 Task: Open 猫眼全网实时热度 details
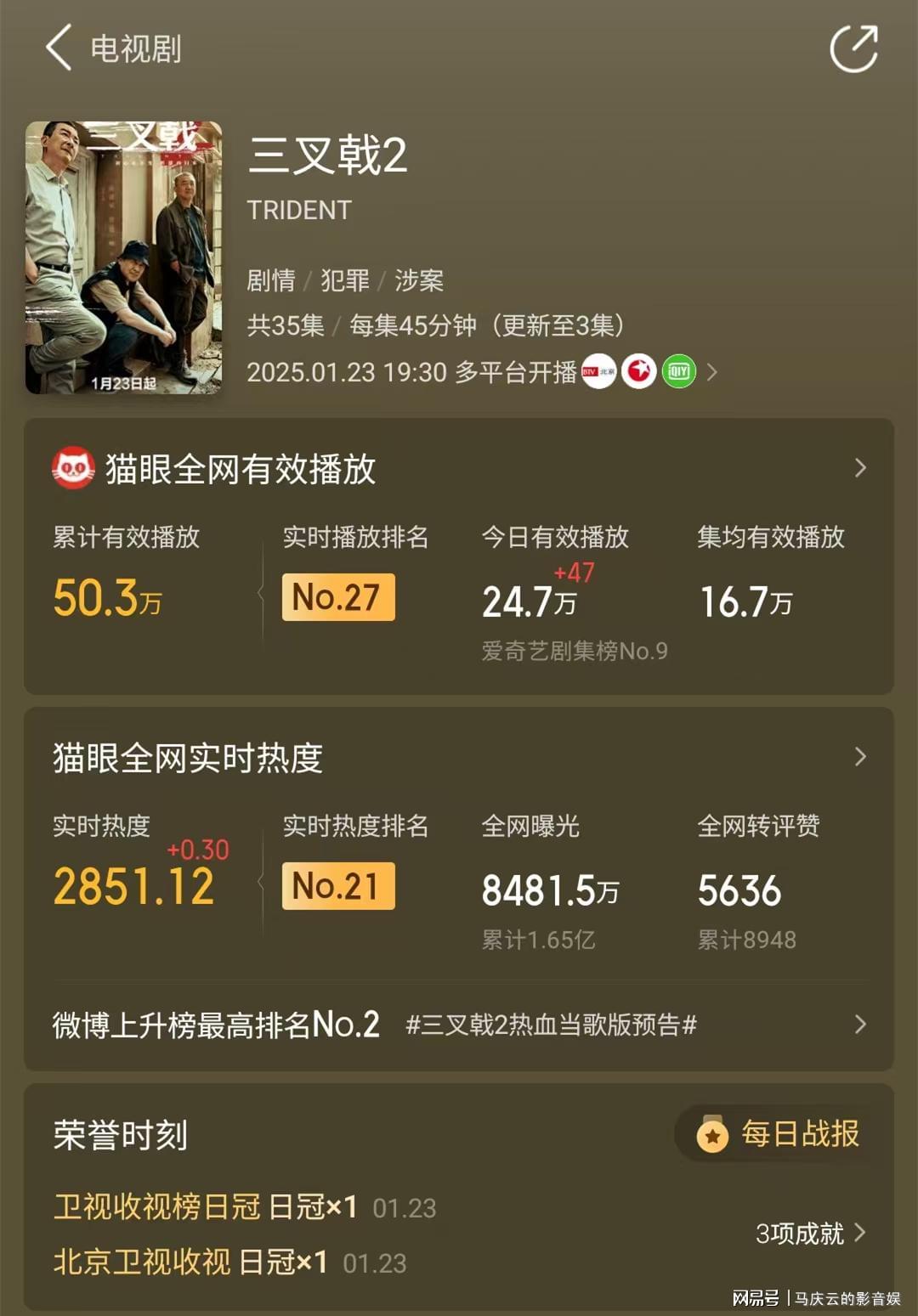click(x=859, y=757)
